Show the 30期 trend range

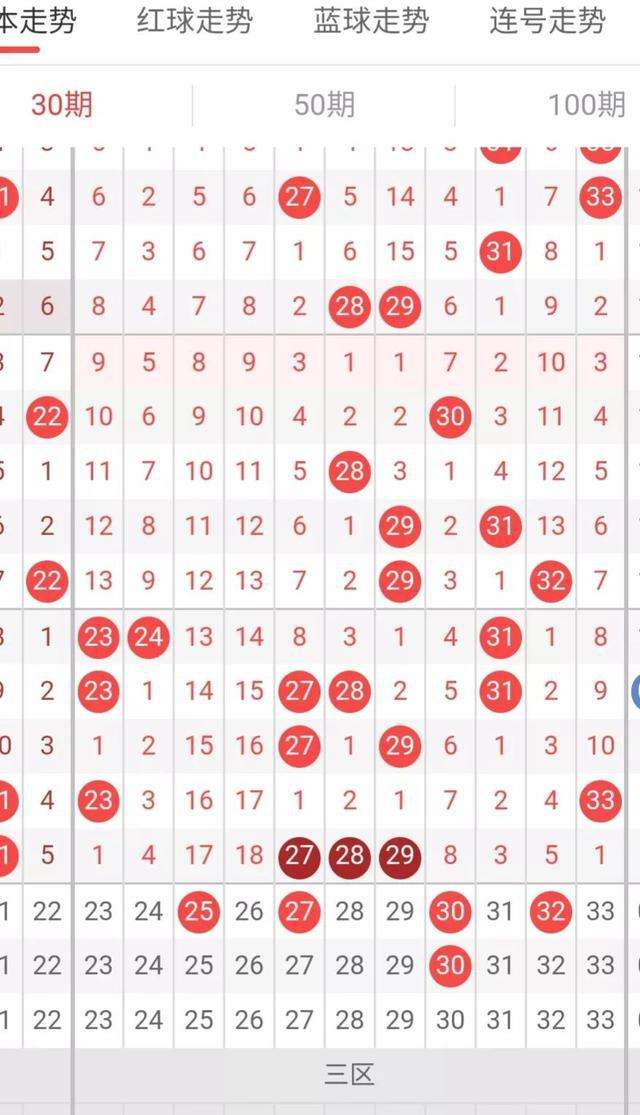(62, 104)
